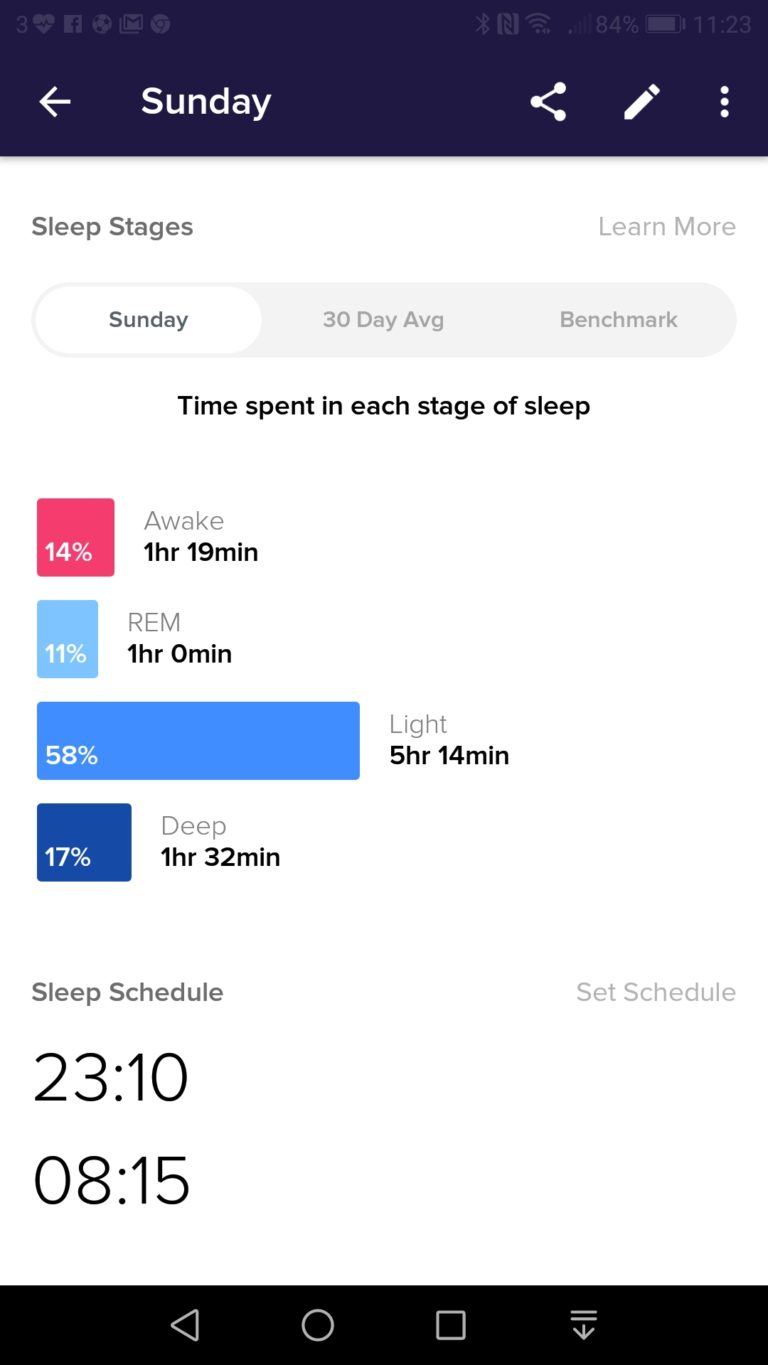Switch to the Benchmark view
The height and width of the screenshot is (1365, 768).
pyautogui.click(x=618, y=320)
